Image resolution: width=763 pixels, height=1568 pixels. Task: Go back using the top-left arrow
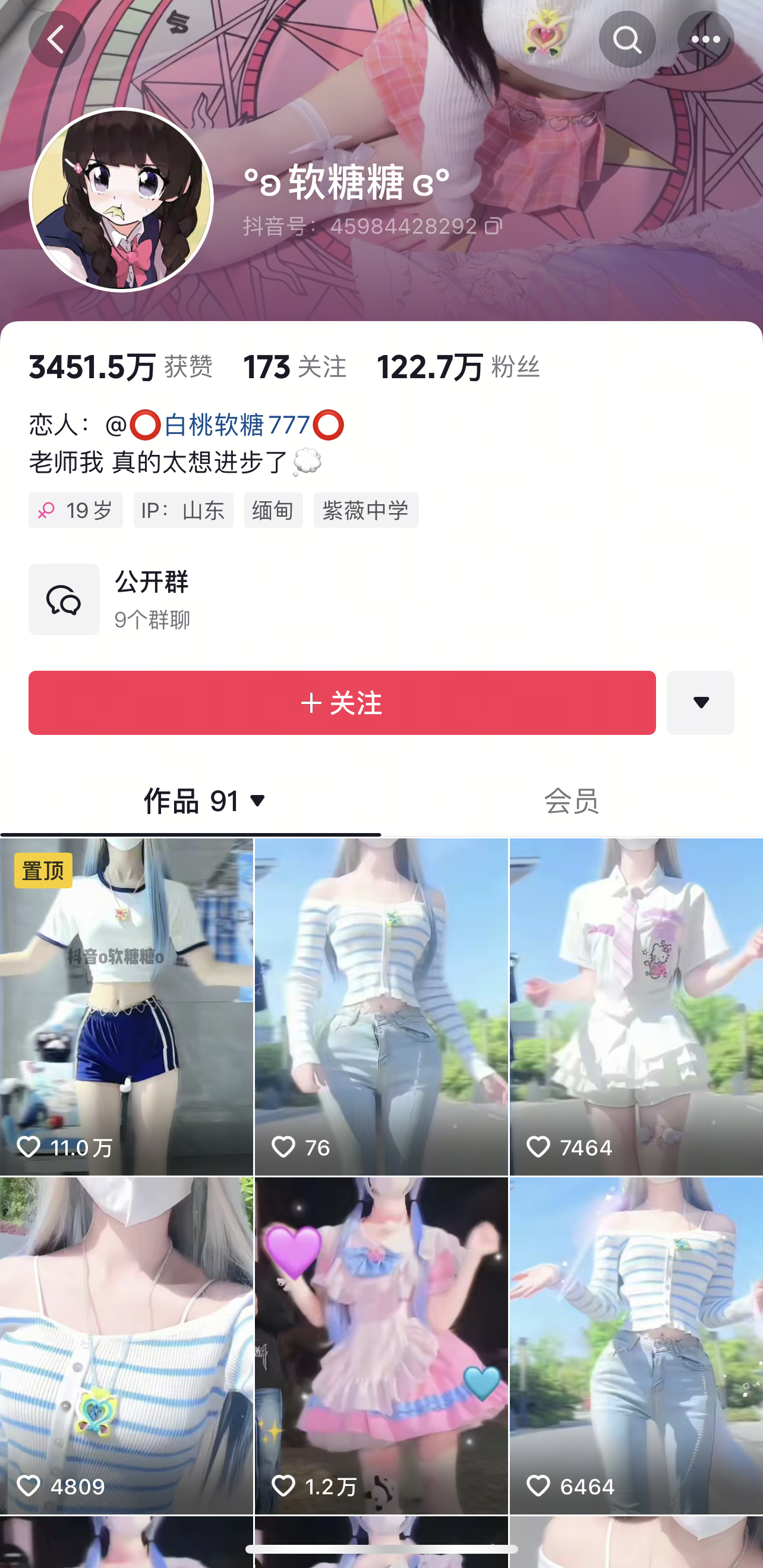click(56, 40)
